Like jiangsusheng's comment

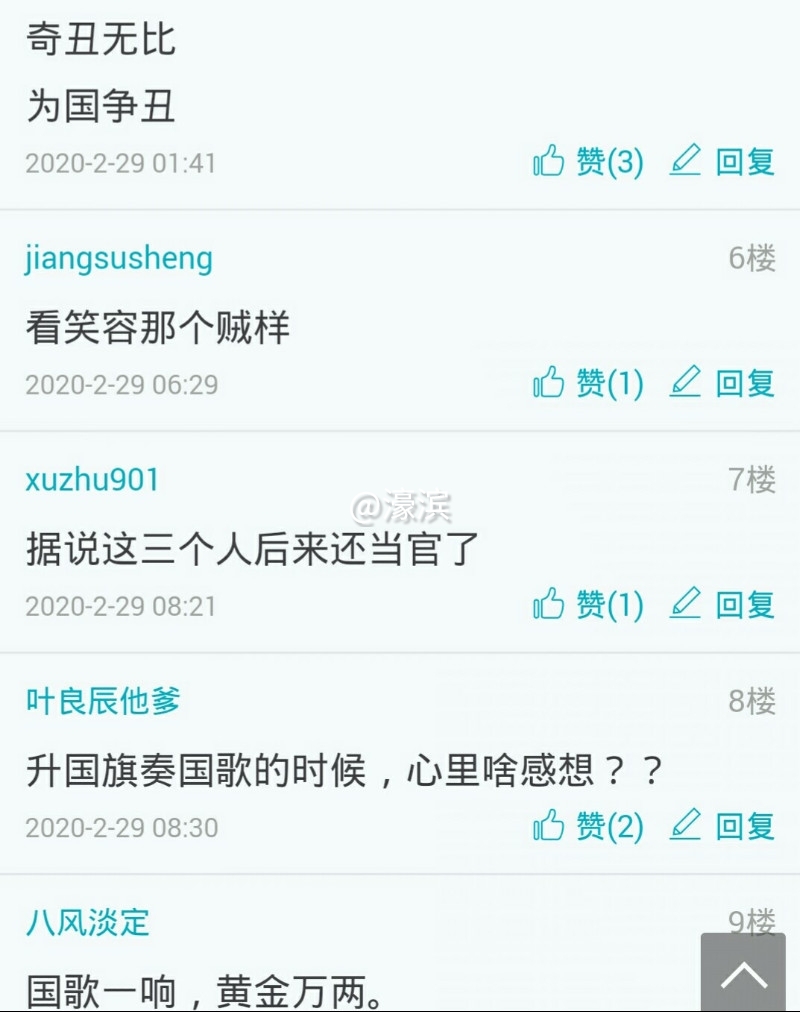coord(588,384)
